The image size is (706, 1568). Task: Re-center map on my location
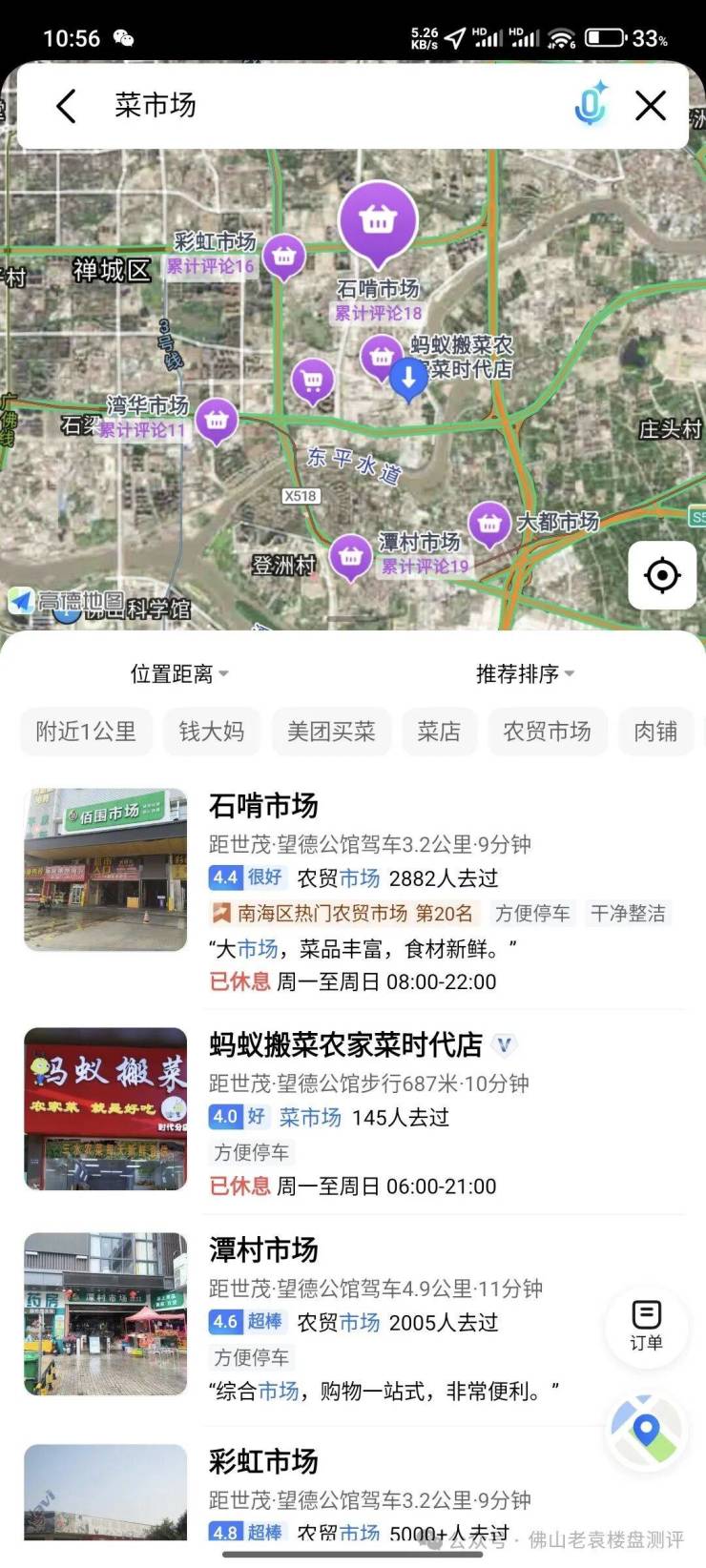click(662, 575)
